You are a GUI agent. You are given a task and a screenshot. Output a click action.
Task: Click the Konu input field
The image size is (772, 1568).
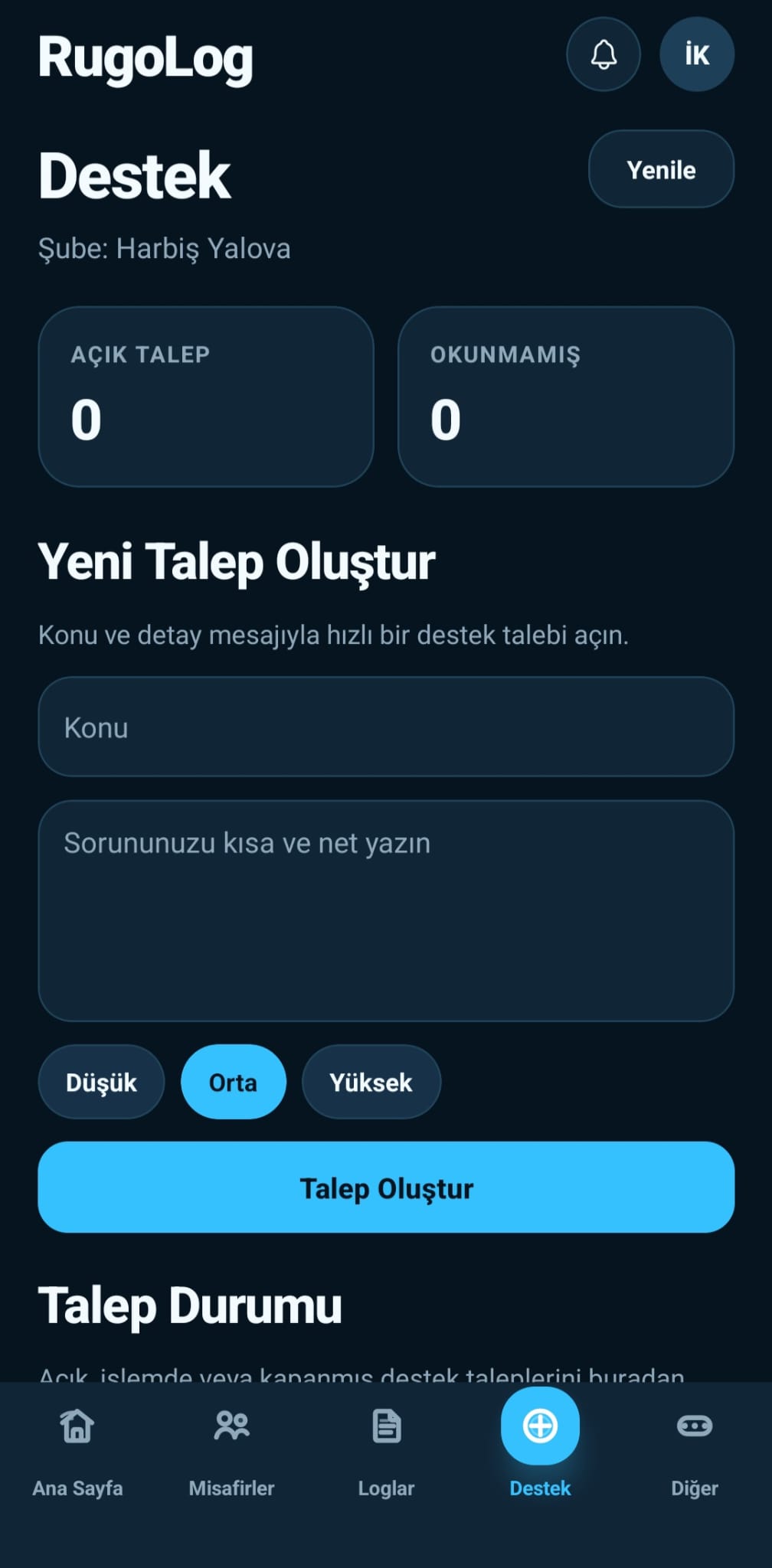(x=386, y=726)
